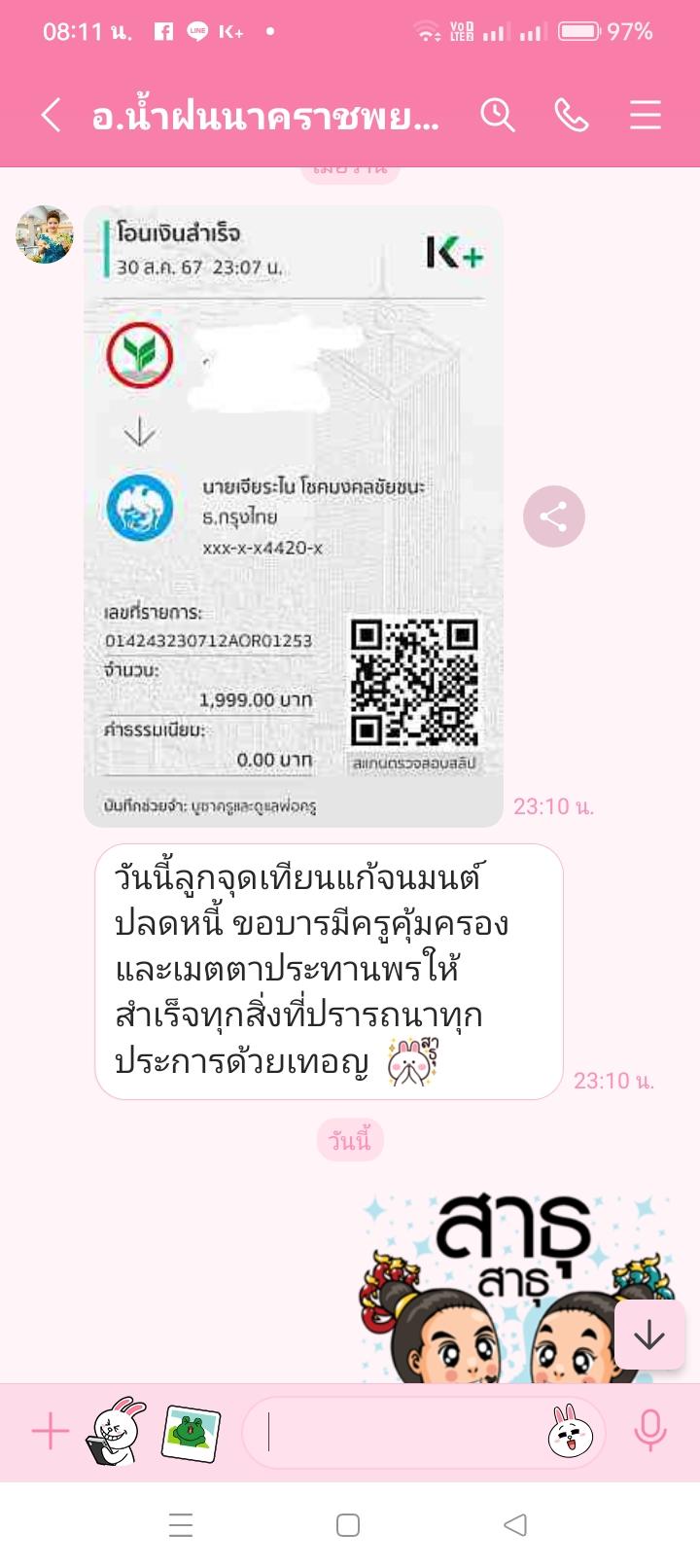The image size is (700, 1568).
Task: Share the transfer slip image
Action: tap(553, 517)
